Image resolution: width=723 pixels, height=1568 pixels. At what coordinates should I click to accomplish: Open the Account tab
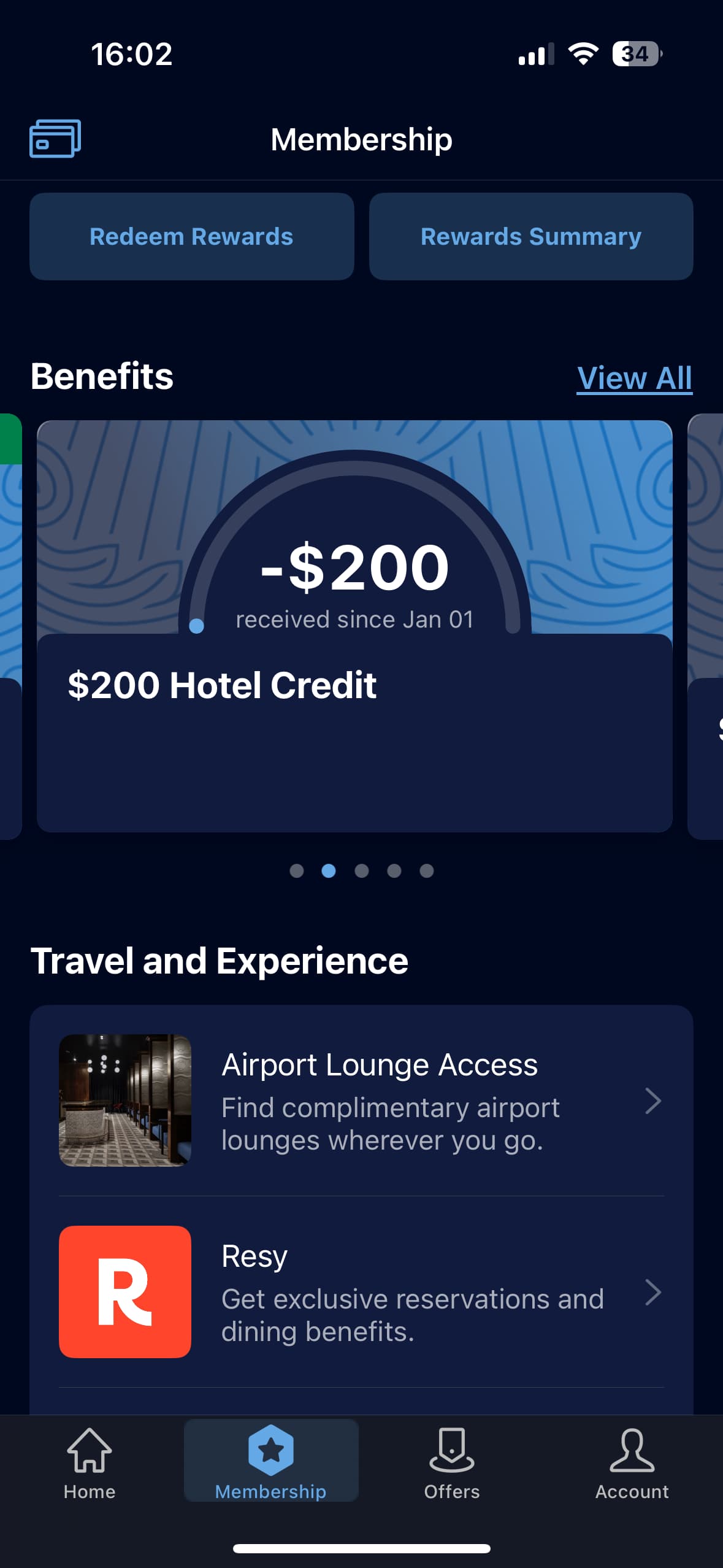[632, 1463]
